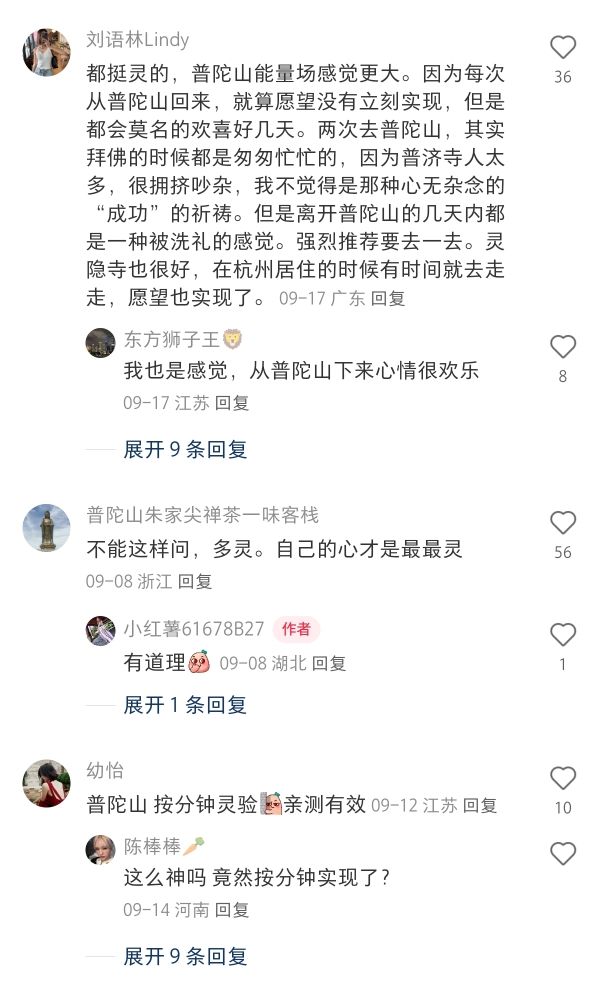Reply to 普陀山朱家尖禅茶一味客栈's comment

tap(195, 582)
